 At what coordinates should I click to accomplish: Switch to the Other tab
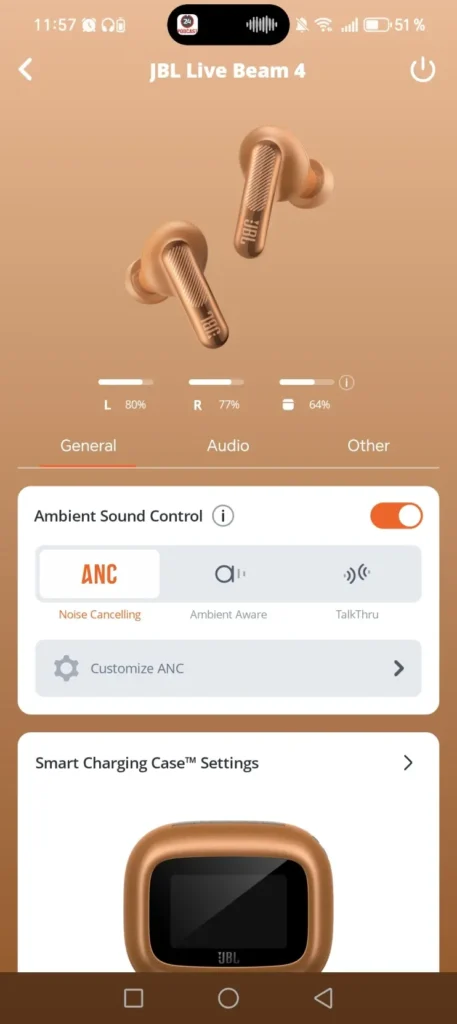click(x=368, y=445)
